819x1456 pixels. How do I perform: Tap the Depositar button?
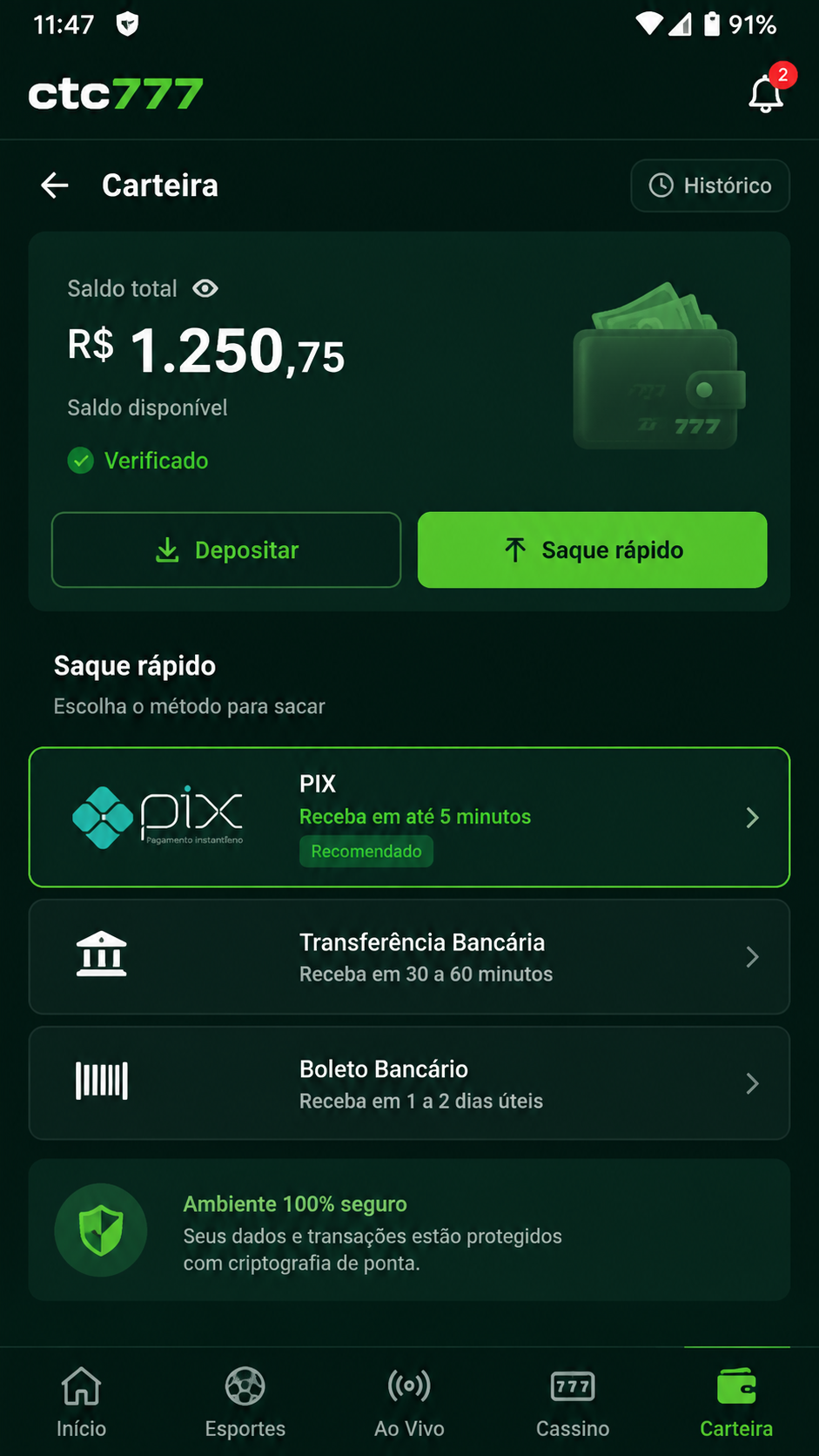click(226, 549)
